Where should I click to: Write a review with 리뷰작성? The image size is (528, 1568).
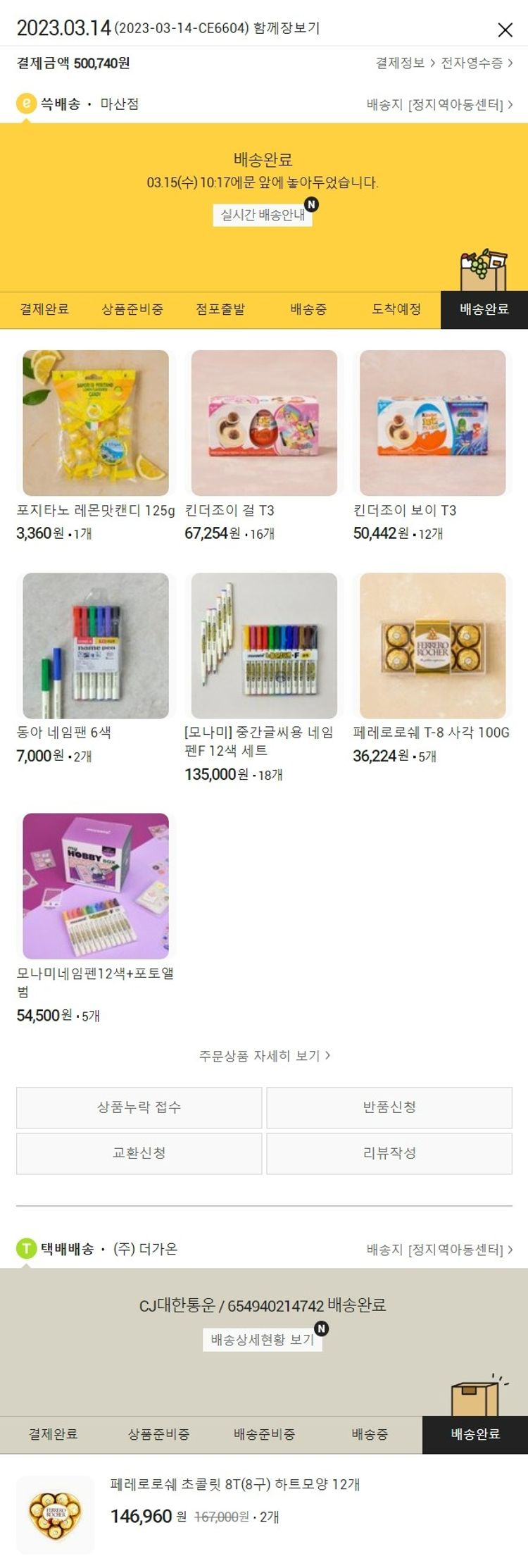(389, 1153)
